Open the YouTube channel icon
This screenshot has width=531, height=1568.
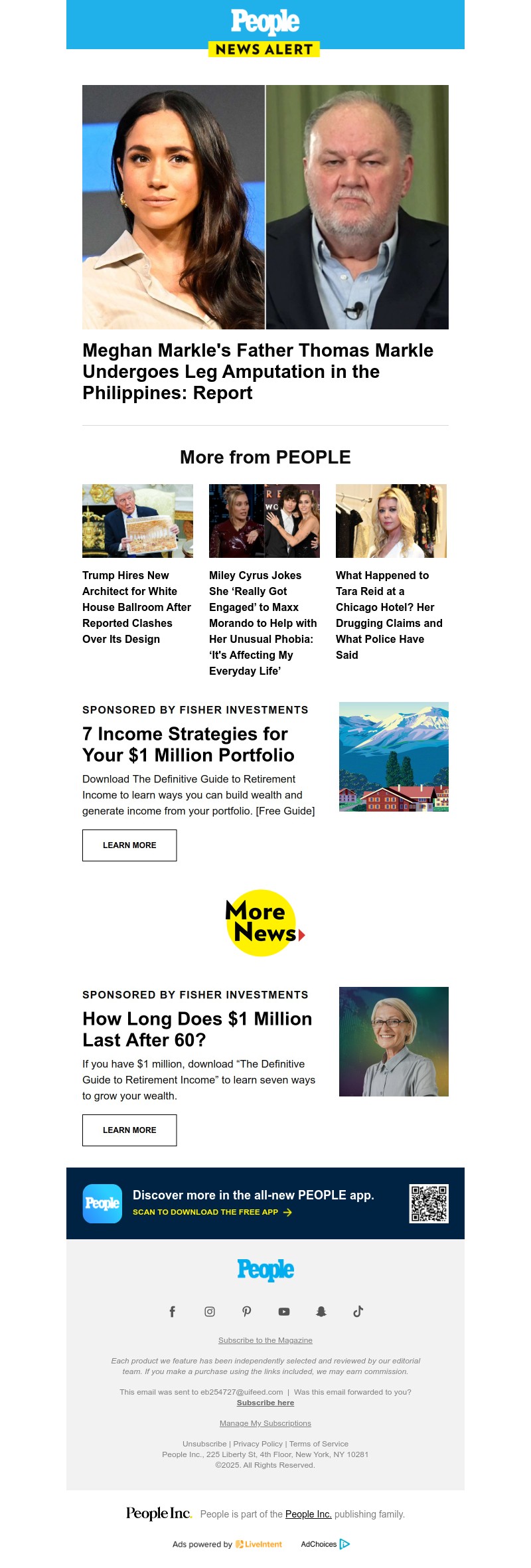tap(283, 1311)
